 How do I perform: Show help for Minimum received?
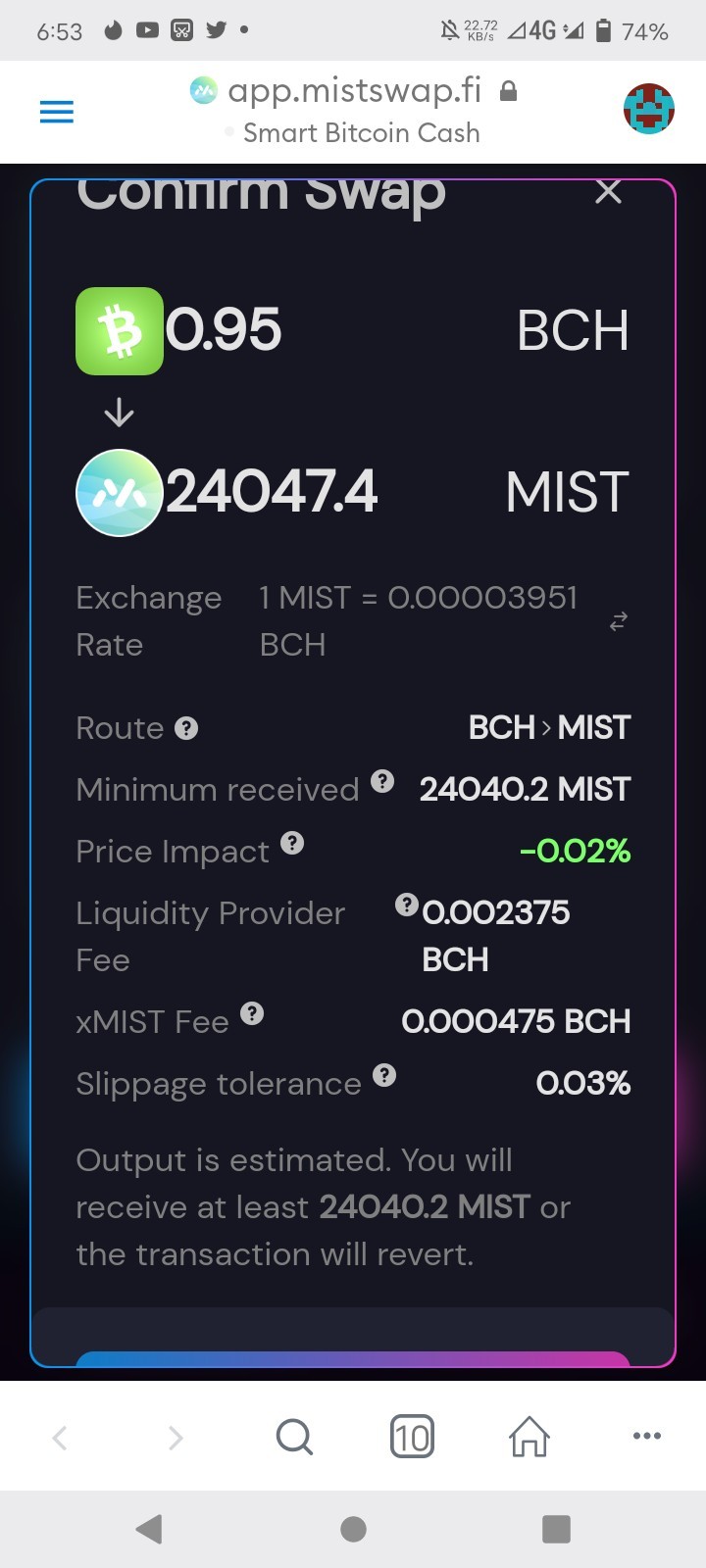(382, 781)
